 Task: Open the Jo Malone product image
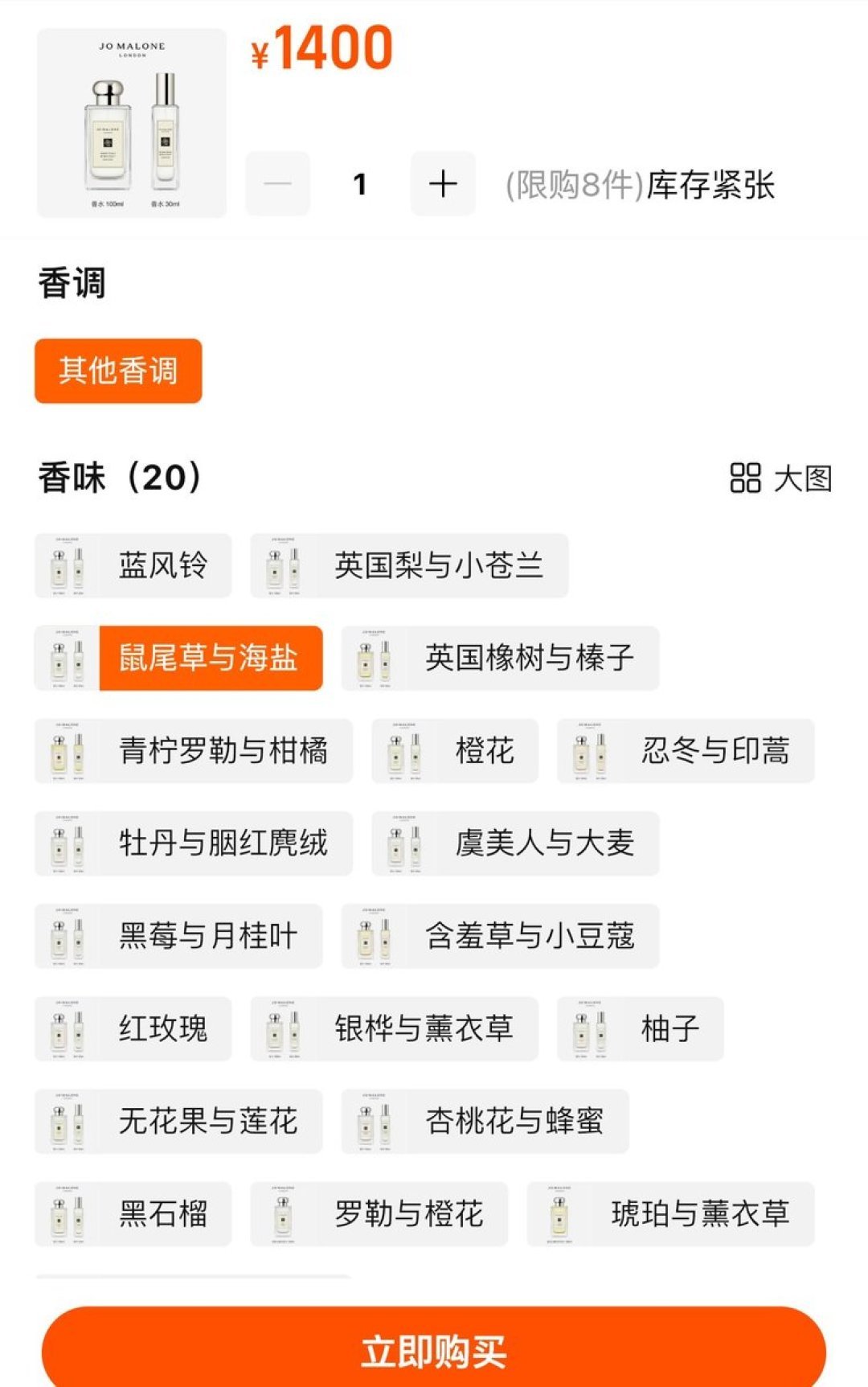coord(132,123)
